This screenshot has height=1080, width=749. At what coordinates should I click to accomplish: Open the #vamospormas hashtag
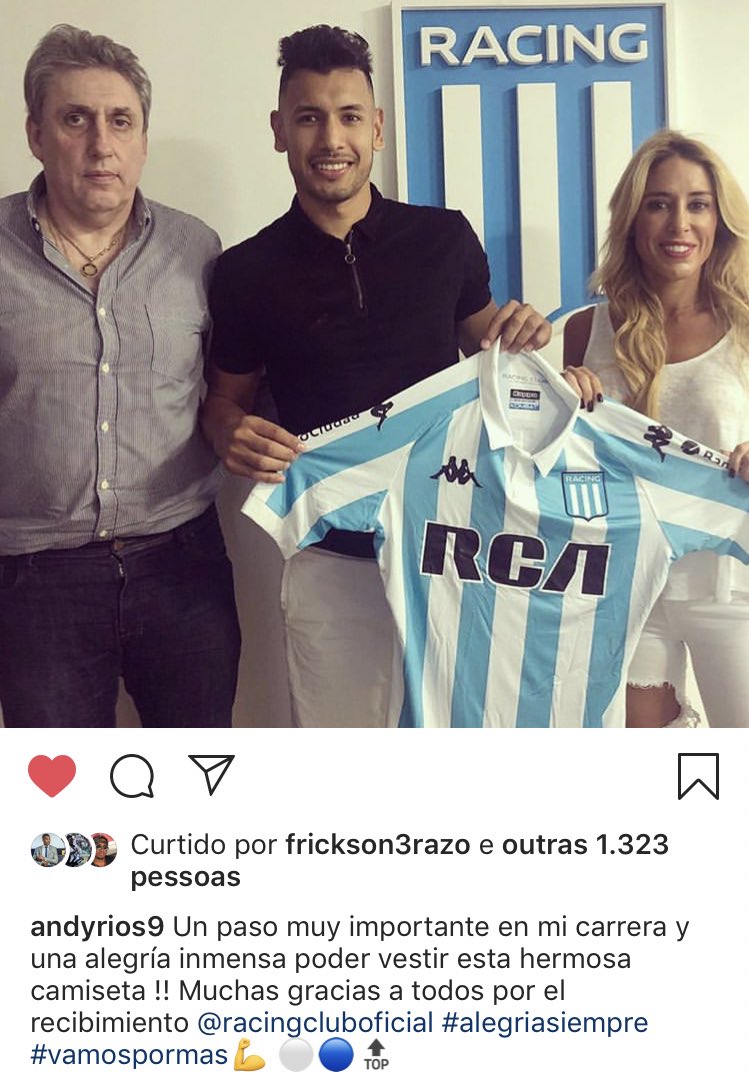coord(130,1056)
